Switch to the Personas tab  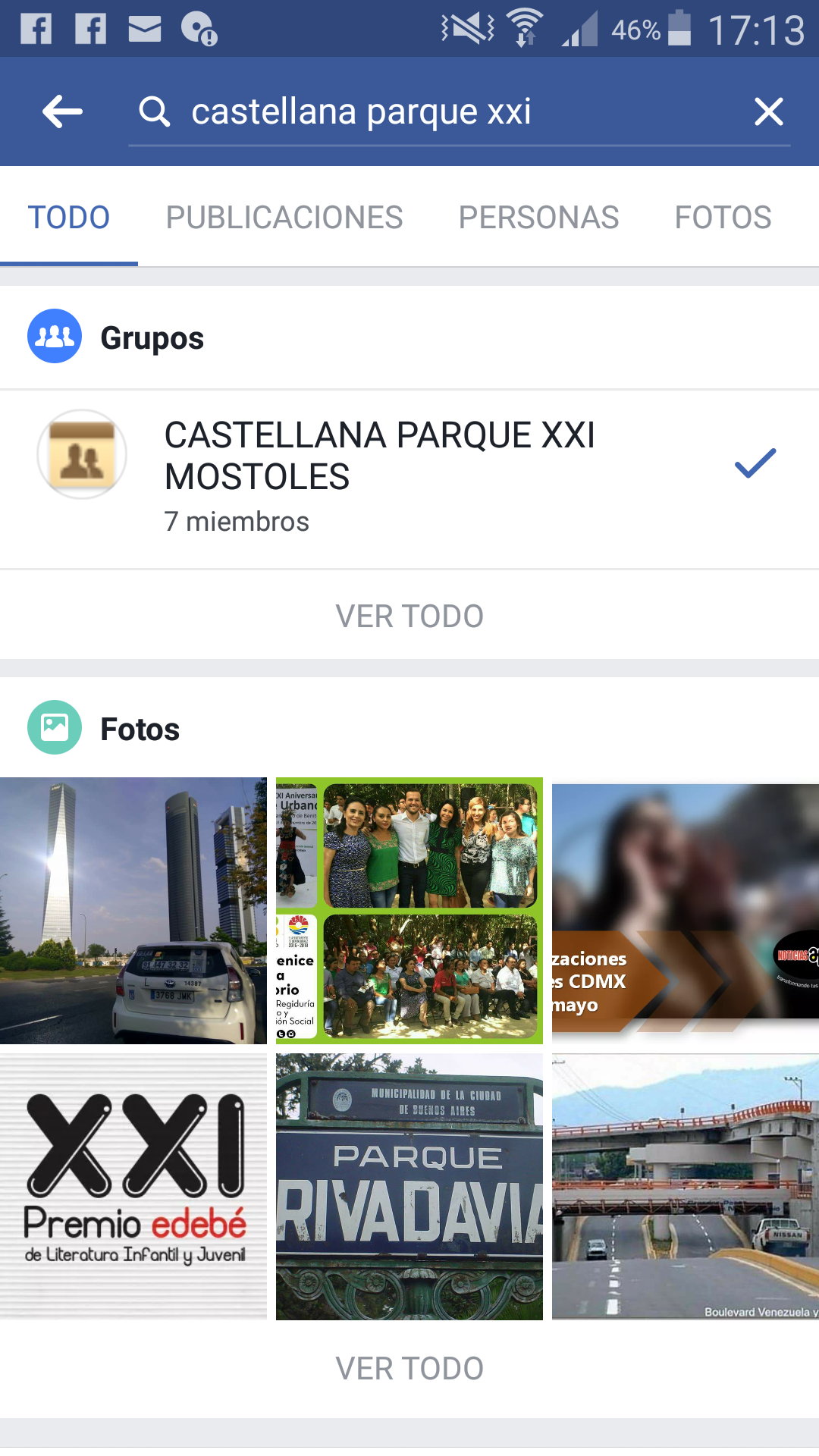coord(538,218)
